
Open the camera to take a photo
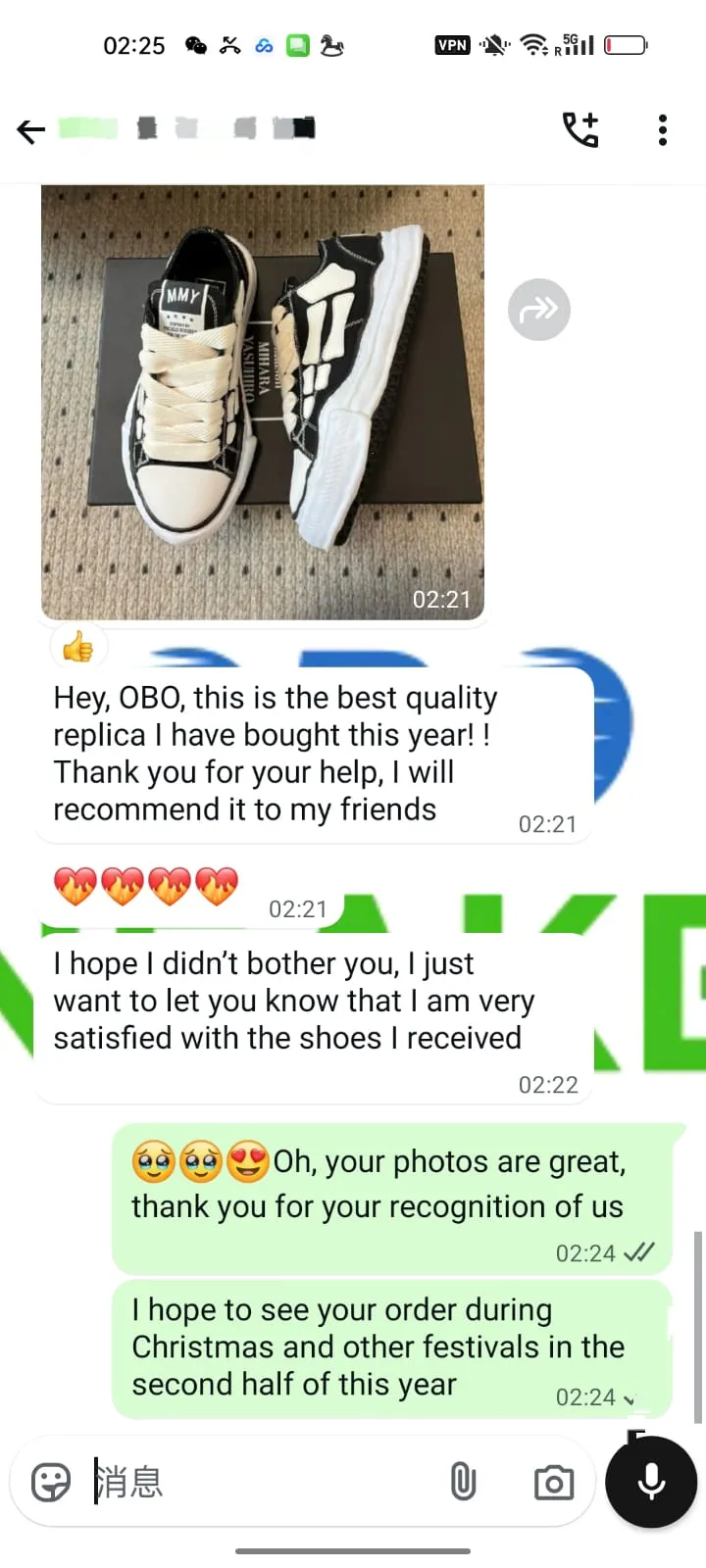pos(554,1482)
